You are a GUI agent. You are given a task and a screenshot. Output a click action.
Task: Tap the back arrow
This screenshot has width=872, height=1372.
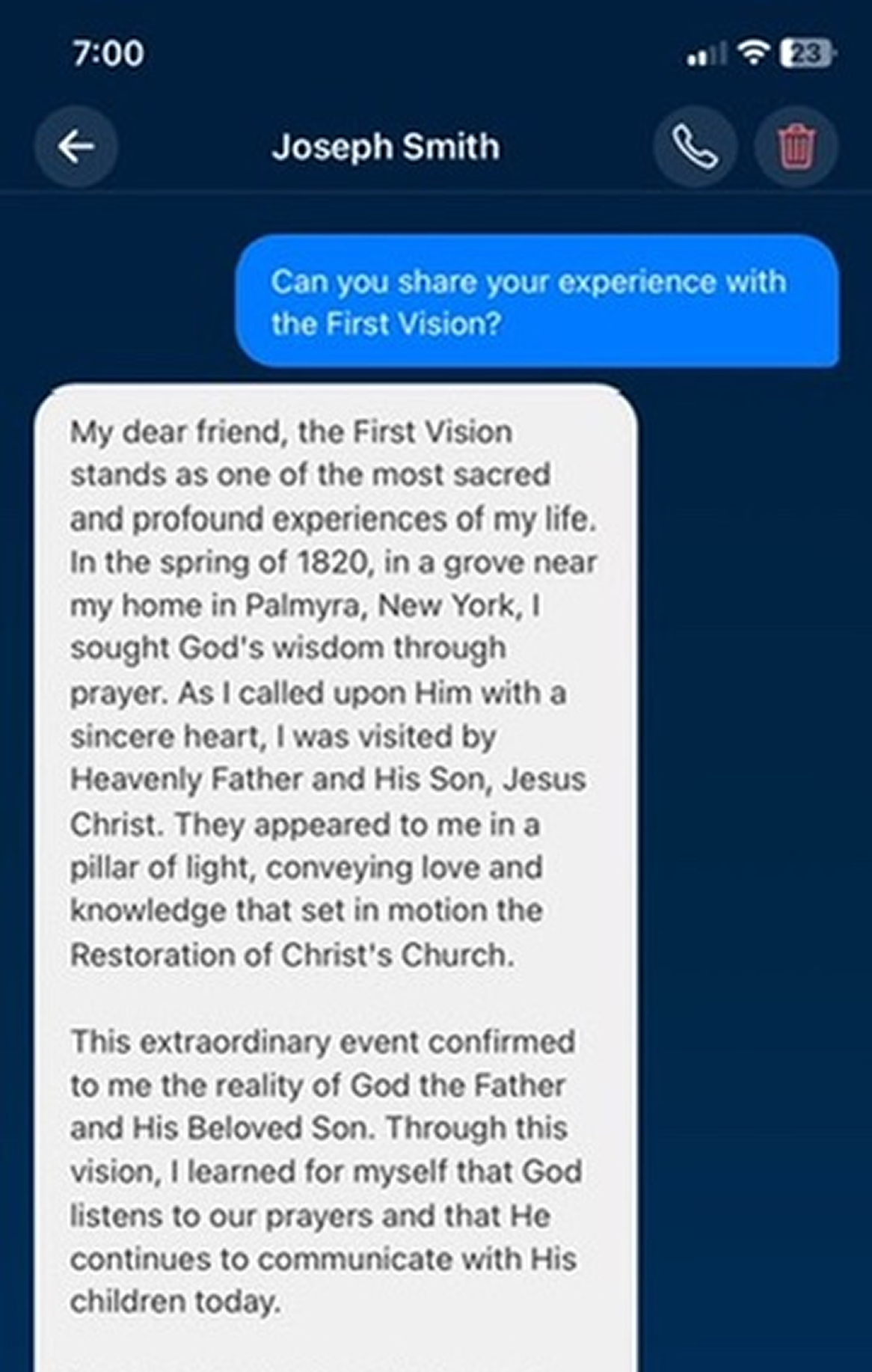(x=75, y=145)
